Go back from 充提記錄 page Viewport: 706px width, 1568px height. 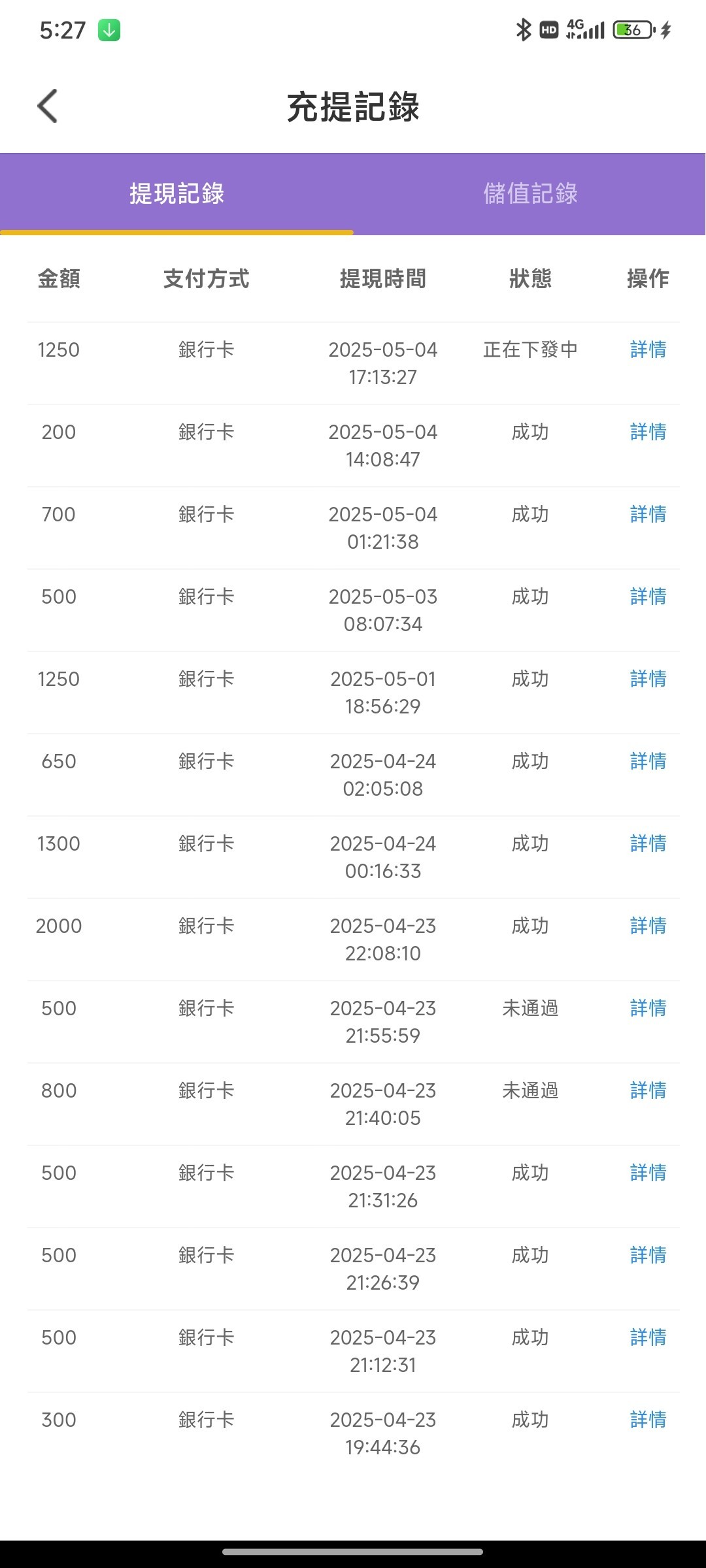coord(48,106)
